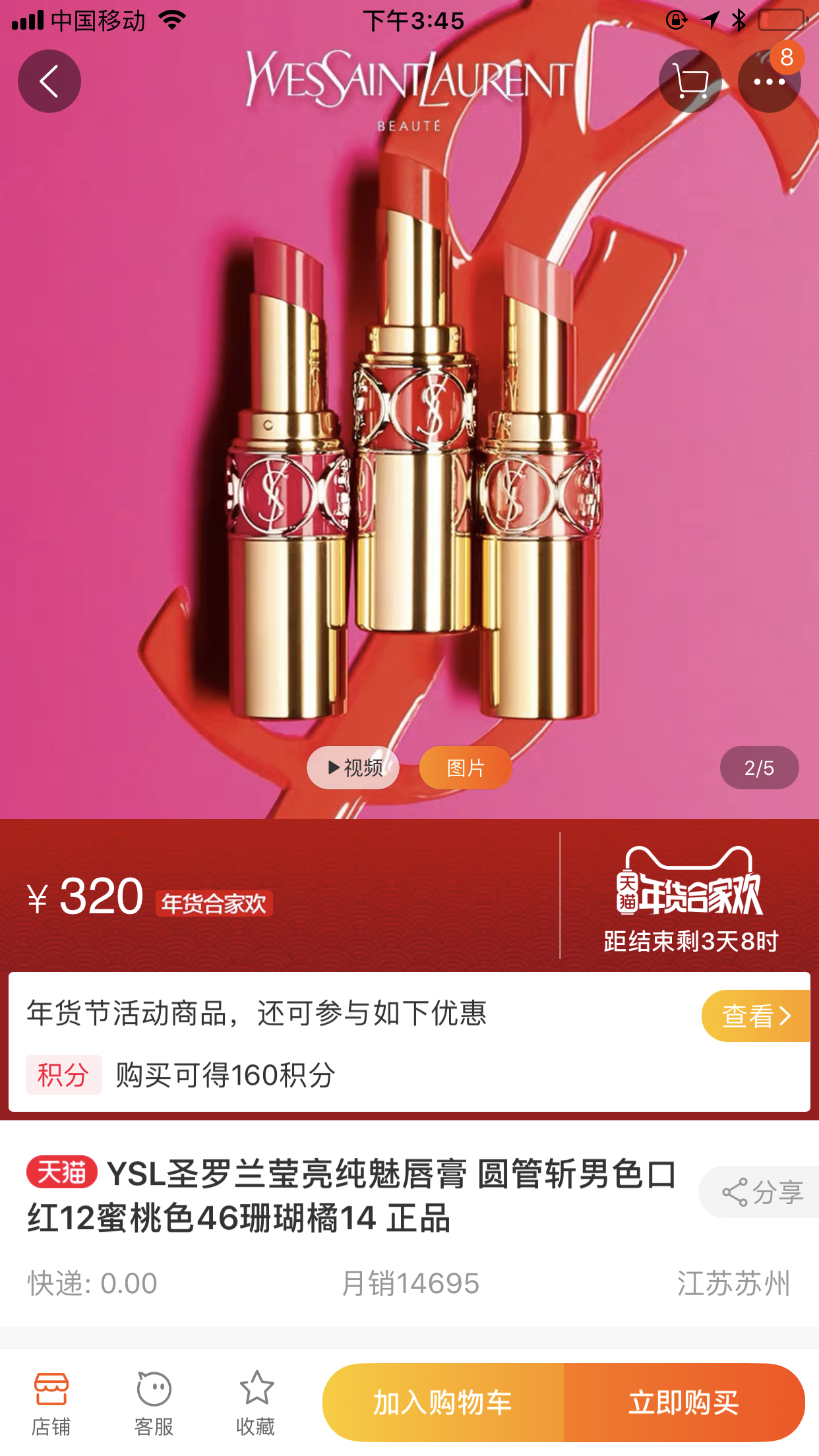Image resolution: width=819 pixels, height=1456 pixels.
Task: Contact 客服 customer service
Action: pos(153,1403)
